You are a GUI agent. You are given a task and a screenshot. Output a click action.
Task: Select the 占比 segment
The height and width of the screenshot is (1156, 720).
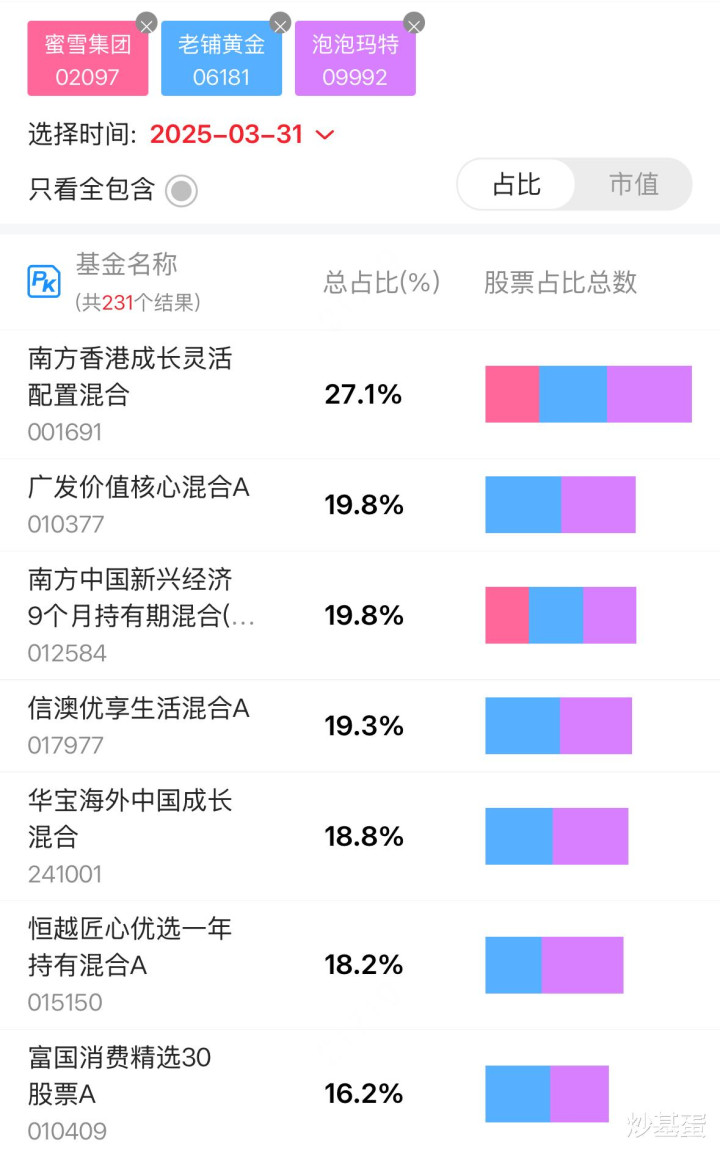tap(516, 184)
